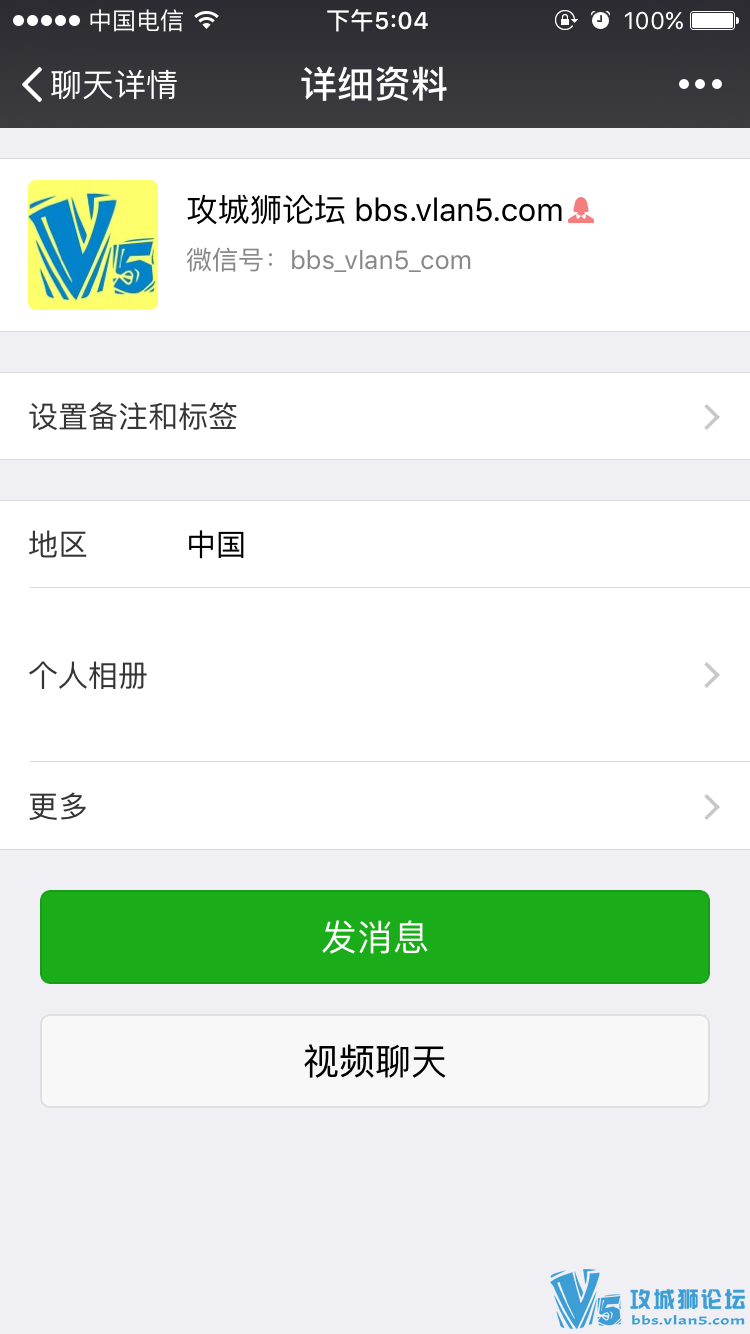Screen dimensions: 750x1334
Task: Tap the green 发消息 button
Action: 375,937
